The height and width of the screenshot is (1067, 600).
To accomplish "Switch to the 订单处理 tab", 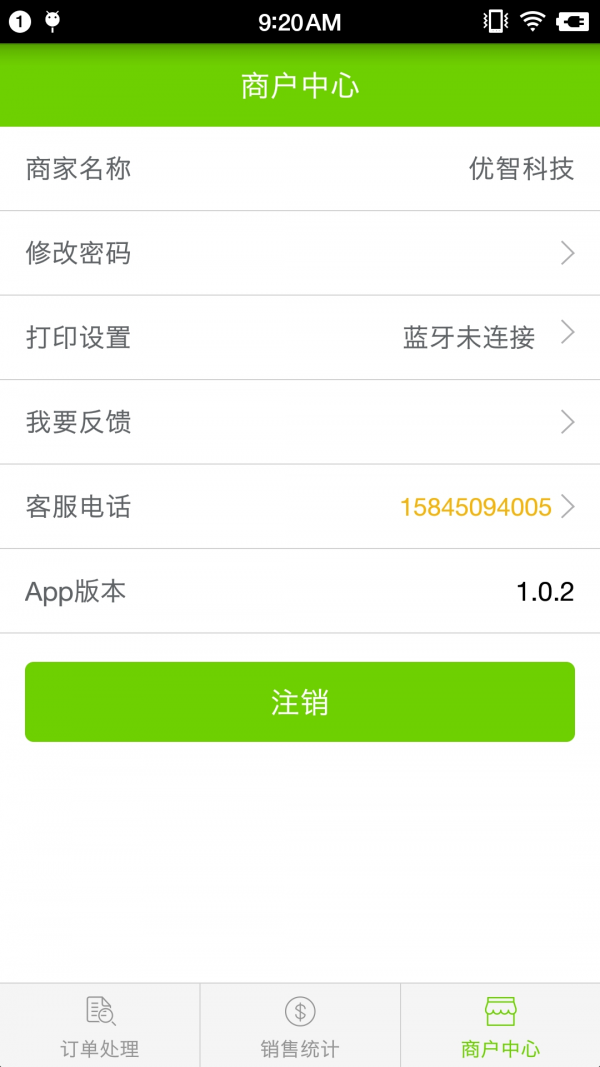I will click(x=100, y=1026).
